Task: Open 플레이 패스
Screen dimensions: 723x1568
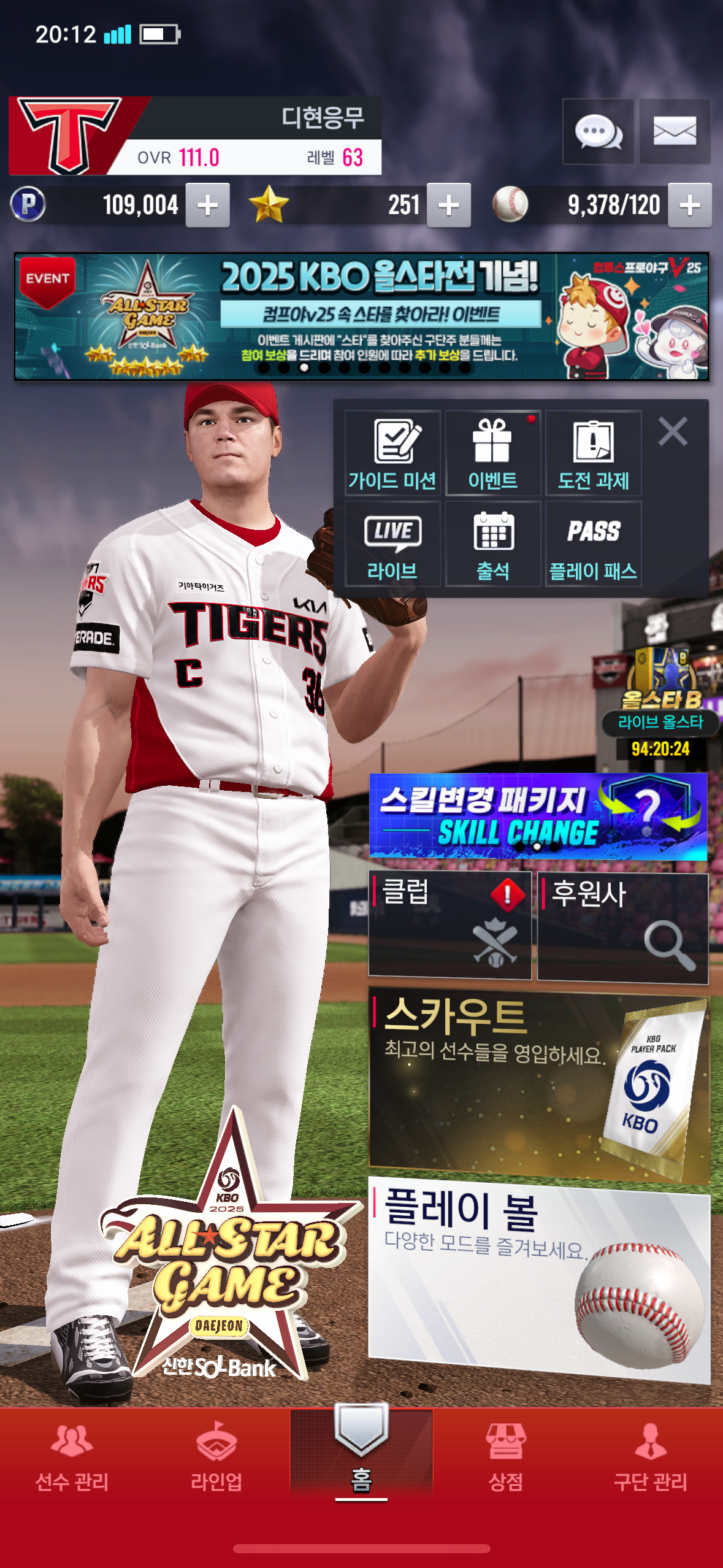Action: pos(593,544)
